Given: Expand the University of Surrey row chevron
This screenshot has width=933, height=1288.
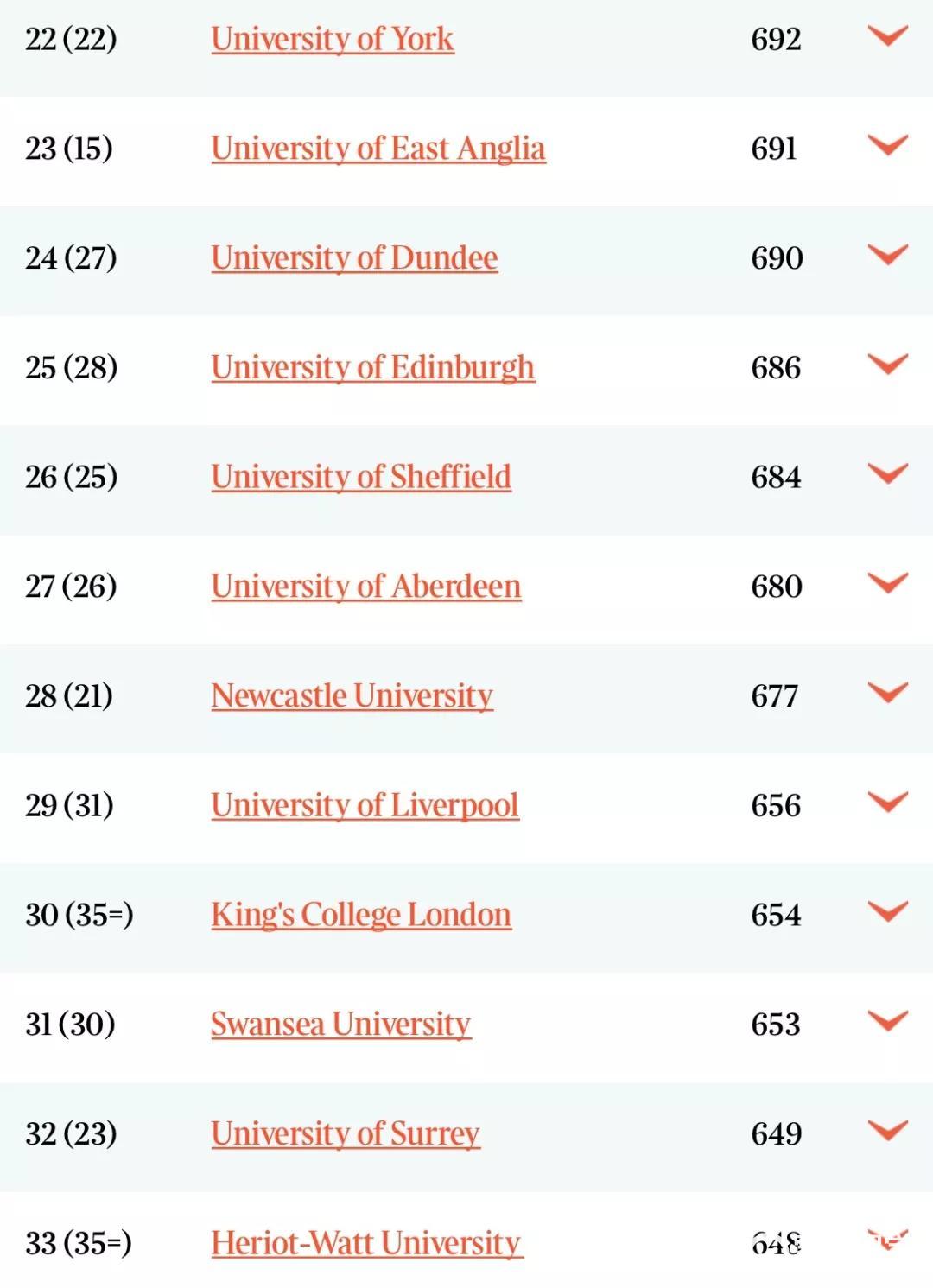Looking at the screenshot, I should tap(887, 1131).
